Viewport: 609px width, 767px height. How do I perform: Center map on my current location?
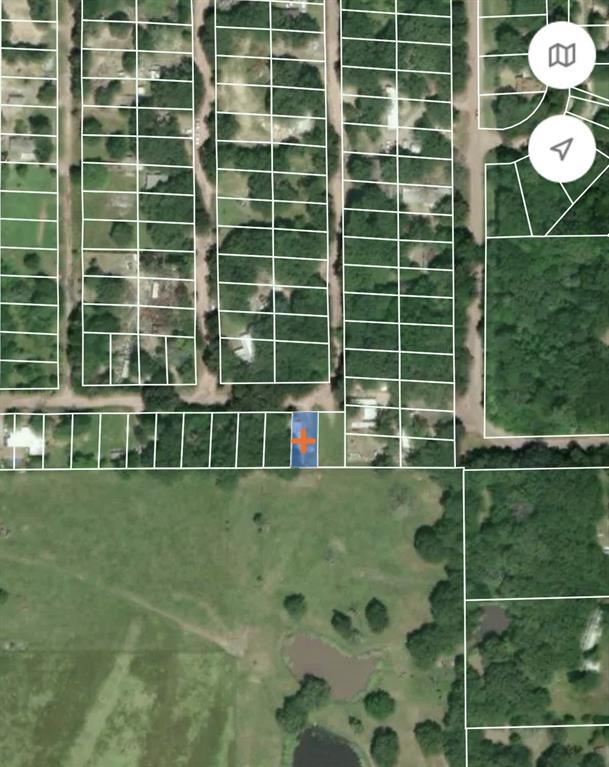point(563,149)
